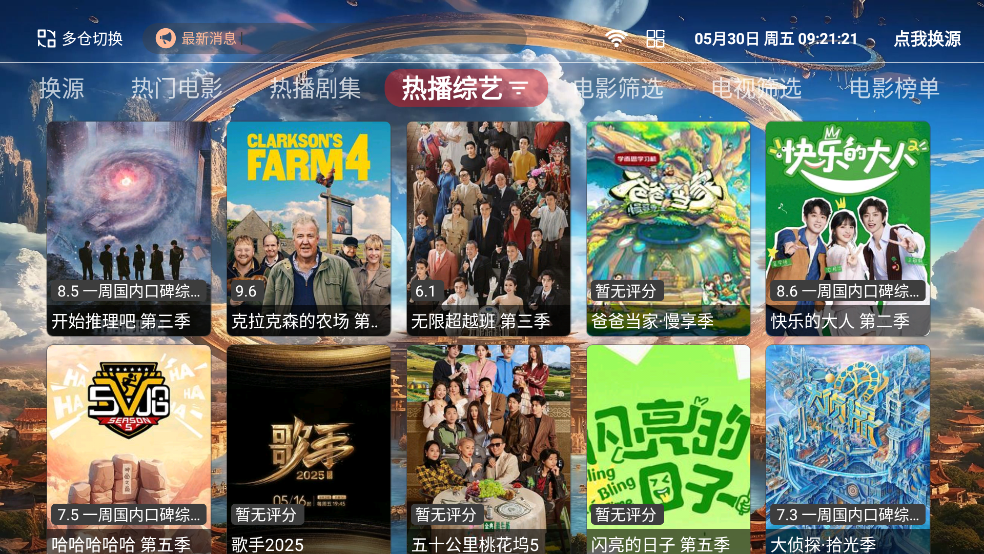This screenshot has width=984, height=554.
Task: Switch to the 电视筛选 tab
Action: coord(756,88)
